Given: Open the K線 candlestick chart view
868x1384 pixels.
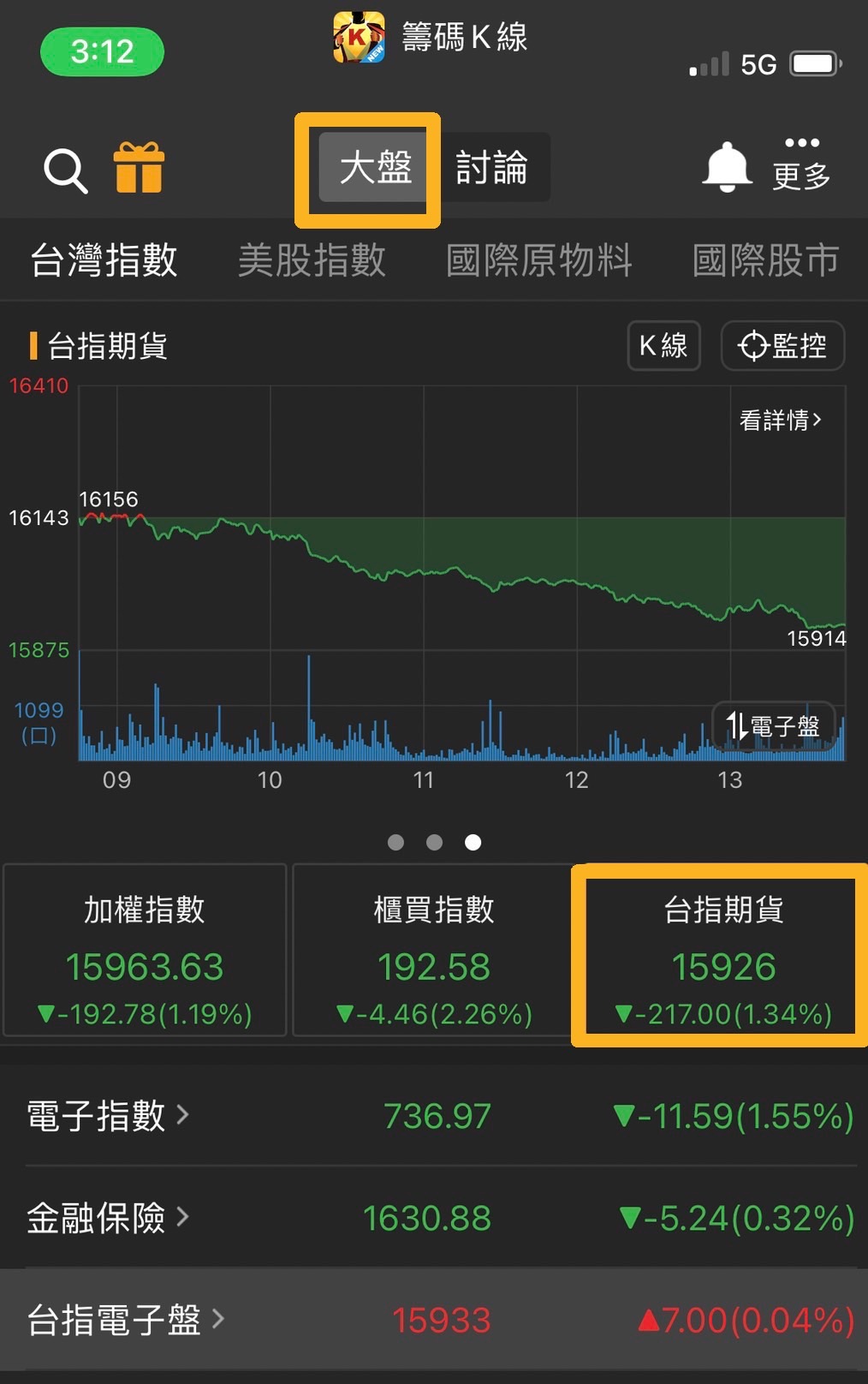Looking at the screenshot, I should coord(663,346).
